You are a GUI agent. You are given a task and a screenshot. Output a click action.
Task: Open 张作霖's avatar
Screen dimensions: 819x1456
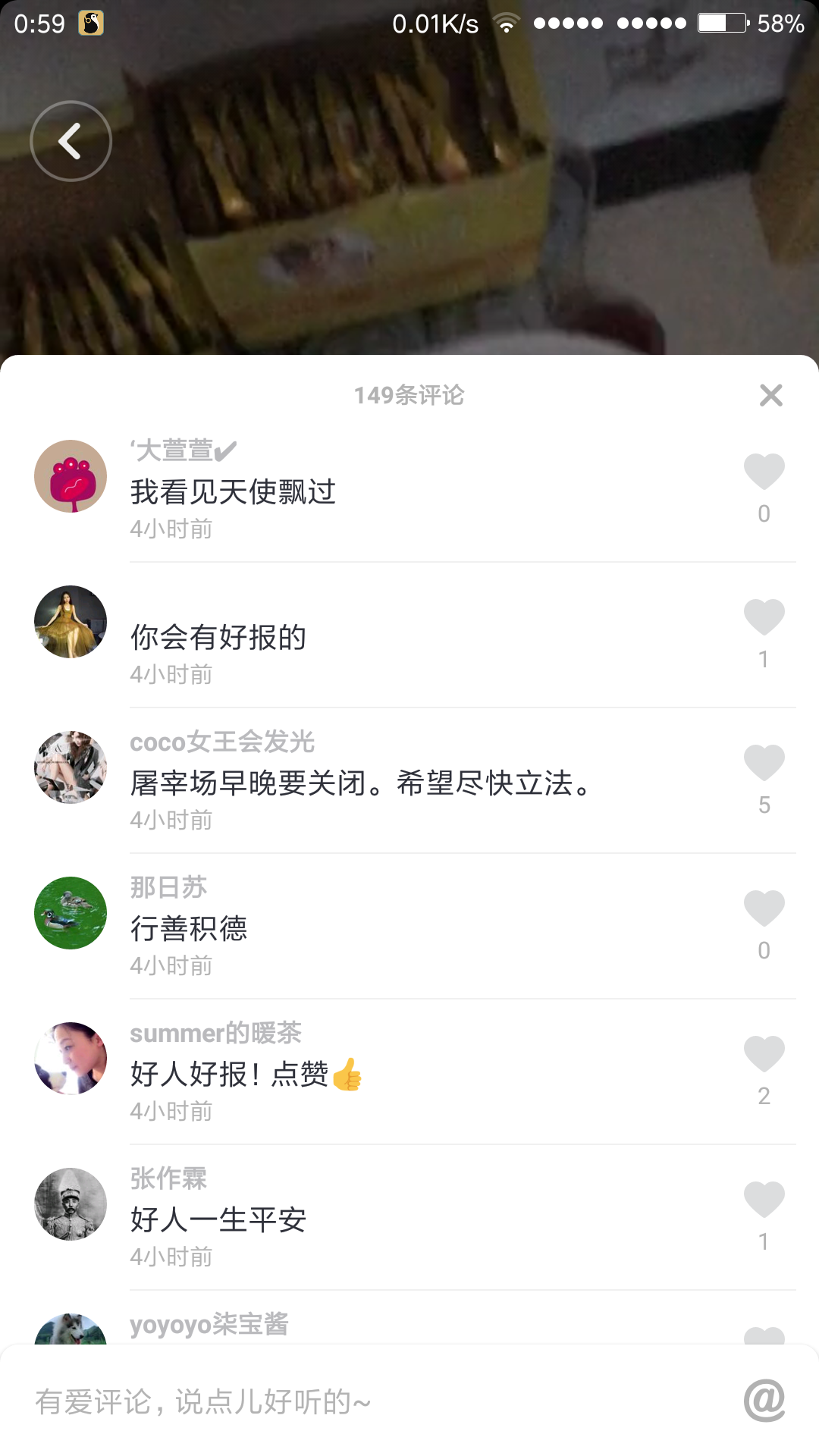tap(71, 1204)
